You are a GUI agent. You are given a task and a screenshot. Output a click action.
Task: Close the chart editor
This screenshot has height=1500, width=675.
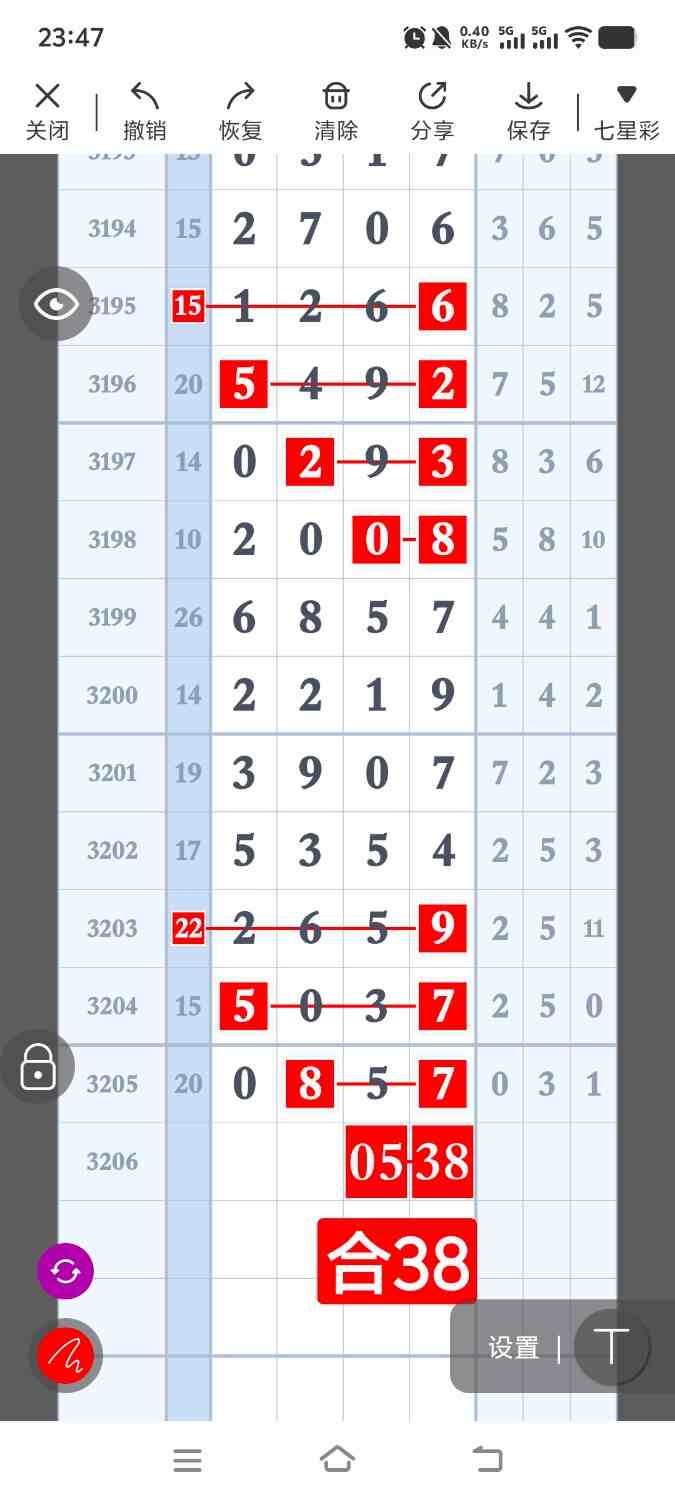tap(47, 111)
